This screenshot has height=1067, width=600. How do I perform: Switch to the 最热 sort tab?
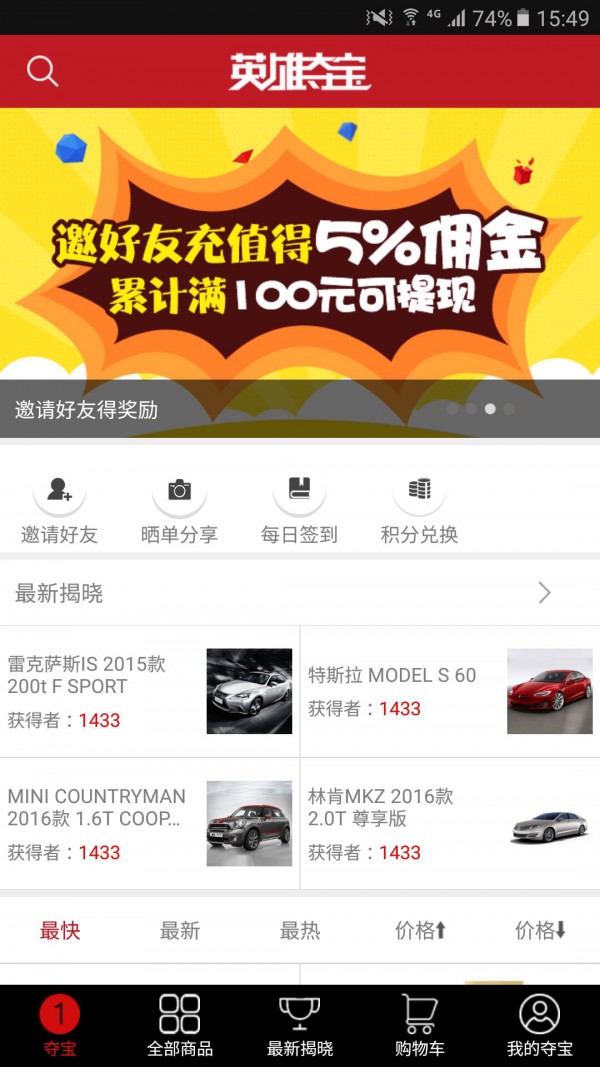[x=300, y=931]
